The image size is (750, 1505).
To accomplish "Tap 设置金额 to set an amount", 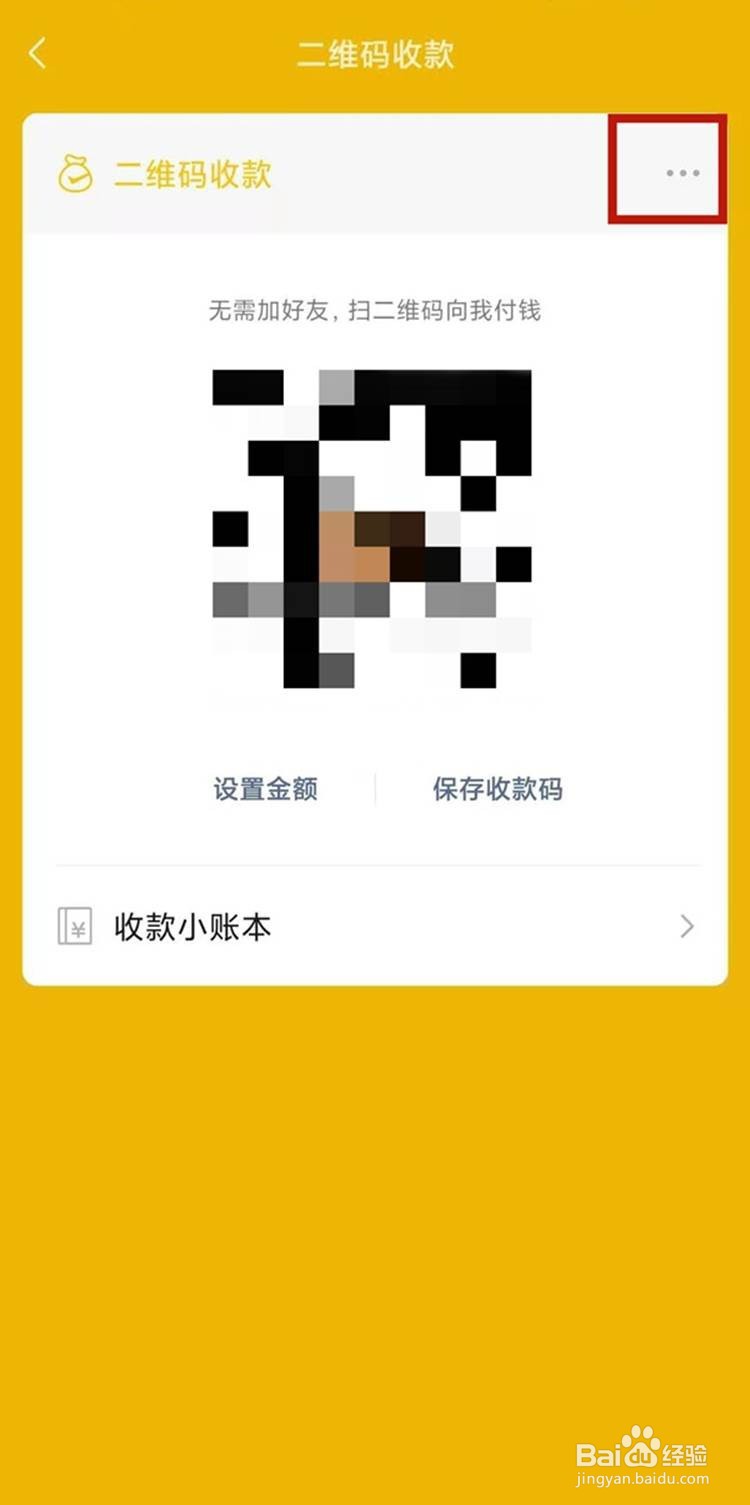I will click(265, 790).
